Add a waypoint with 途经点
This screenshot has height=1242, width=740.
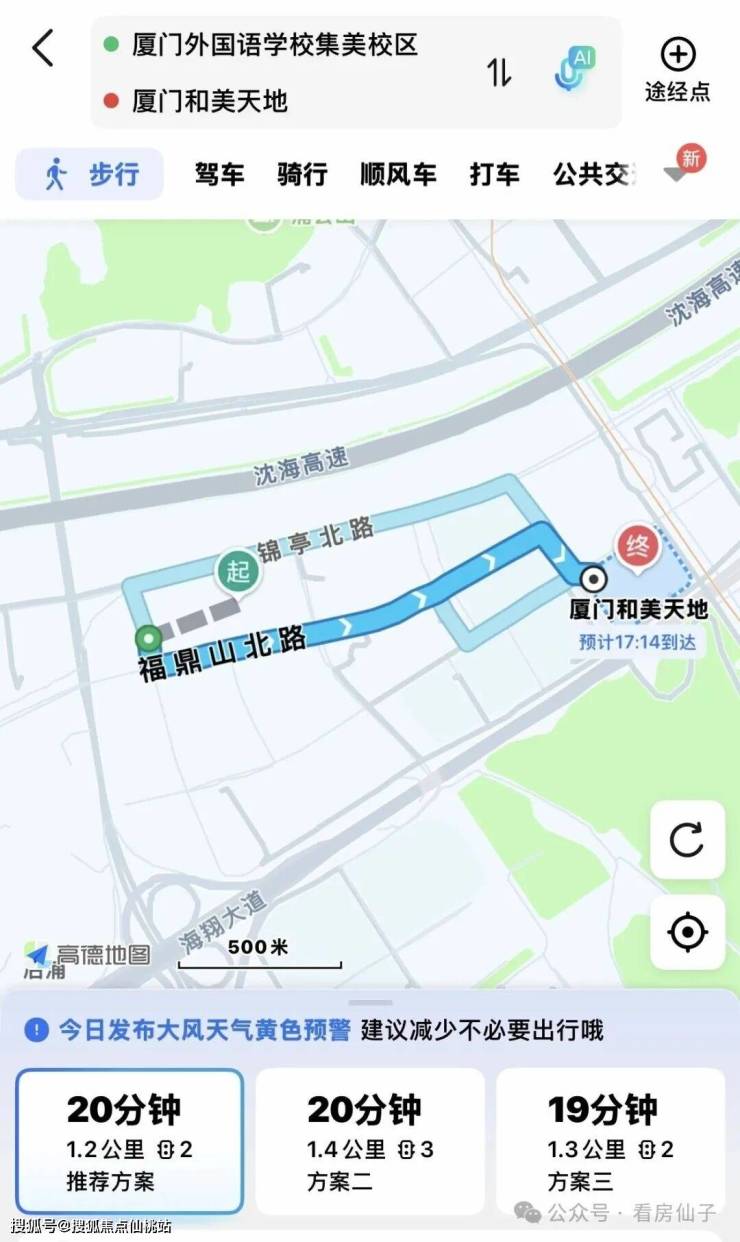pyautogui.click(x=678, y=70)
